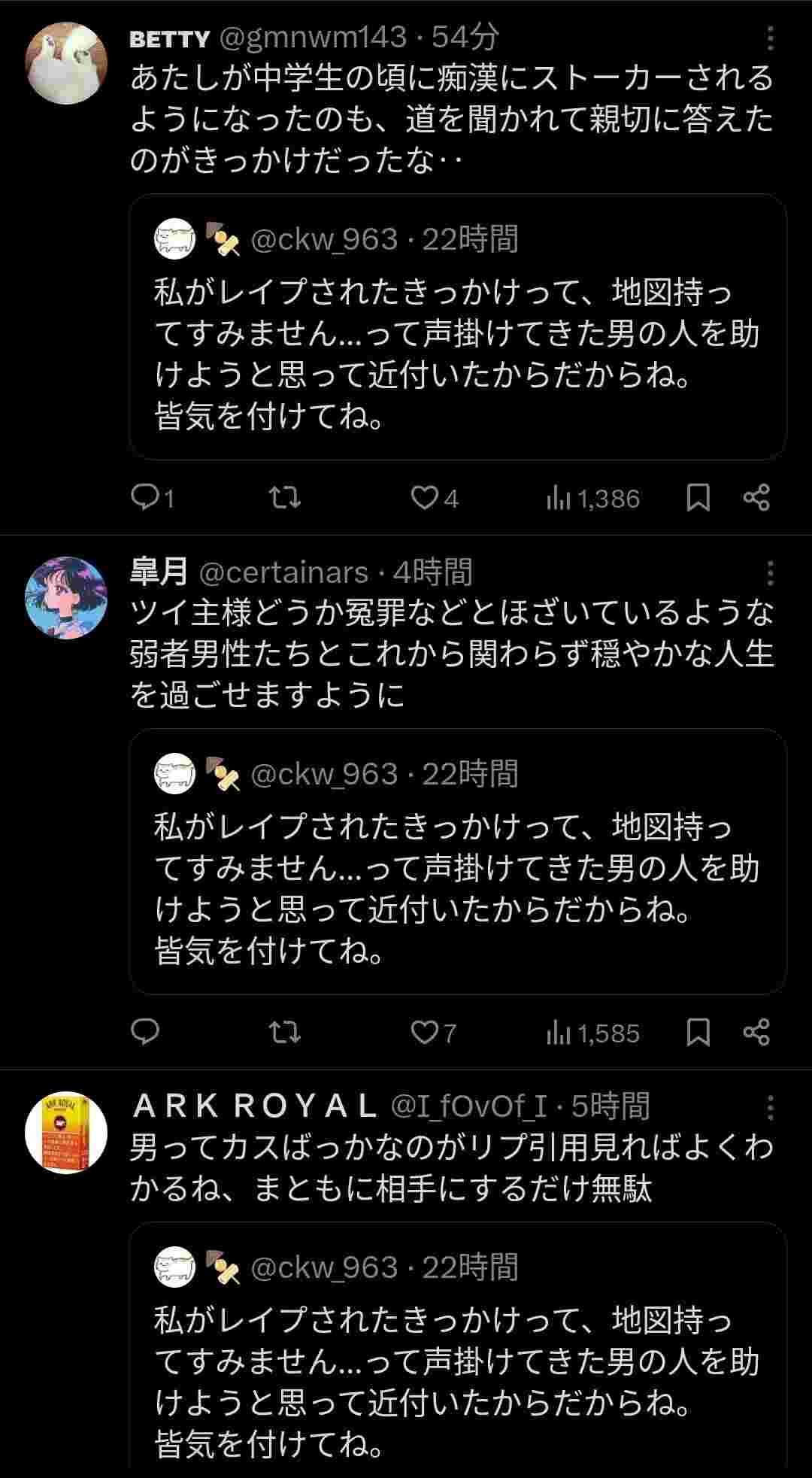Open BETTY's profile picture

tap(66, 63)
